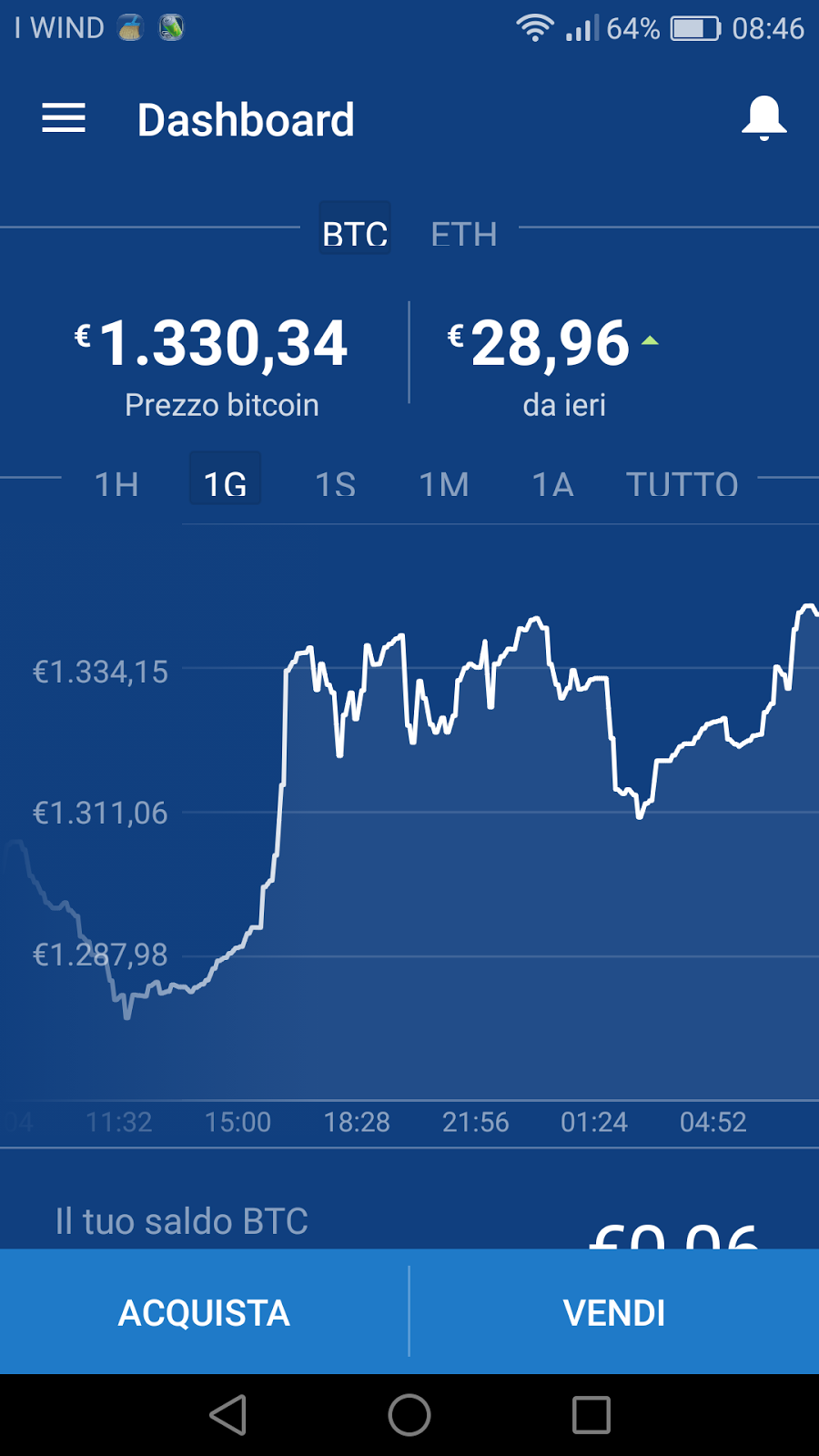View the 1M price chart
This screenshot has width=819, height=1456.
click(x=444, y=483)
